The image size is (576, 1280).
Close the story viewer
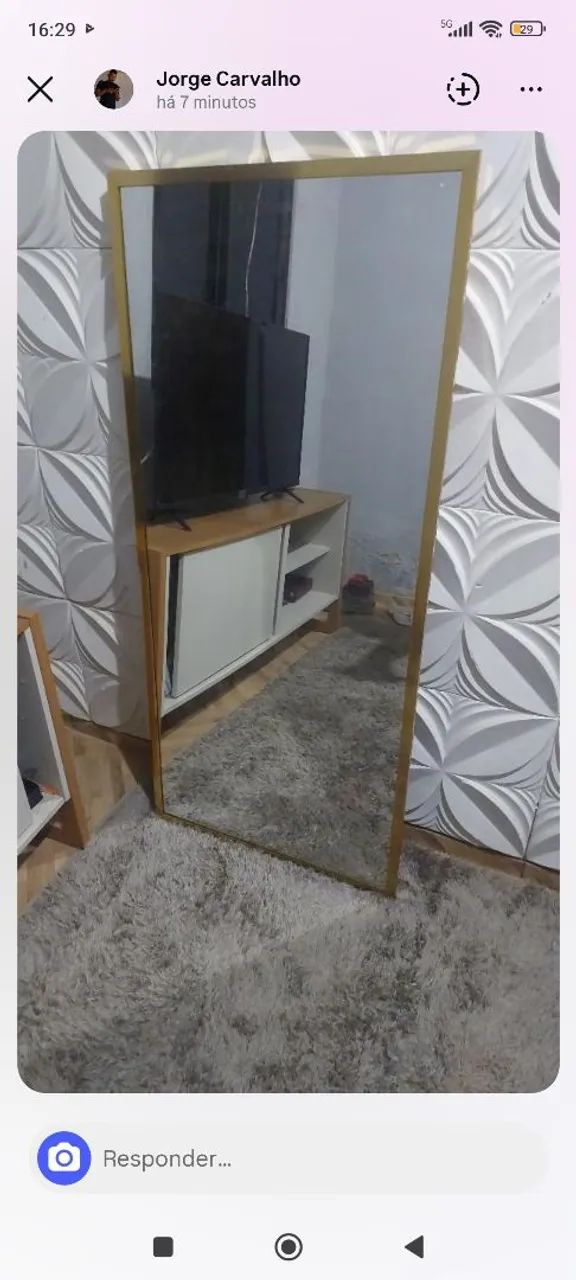point(40,90)
